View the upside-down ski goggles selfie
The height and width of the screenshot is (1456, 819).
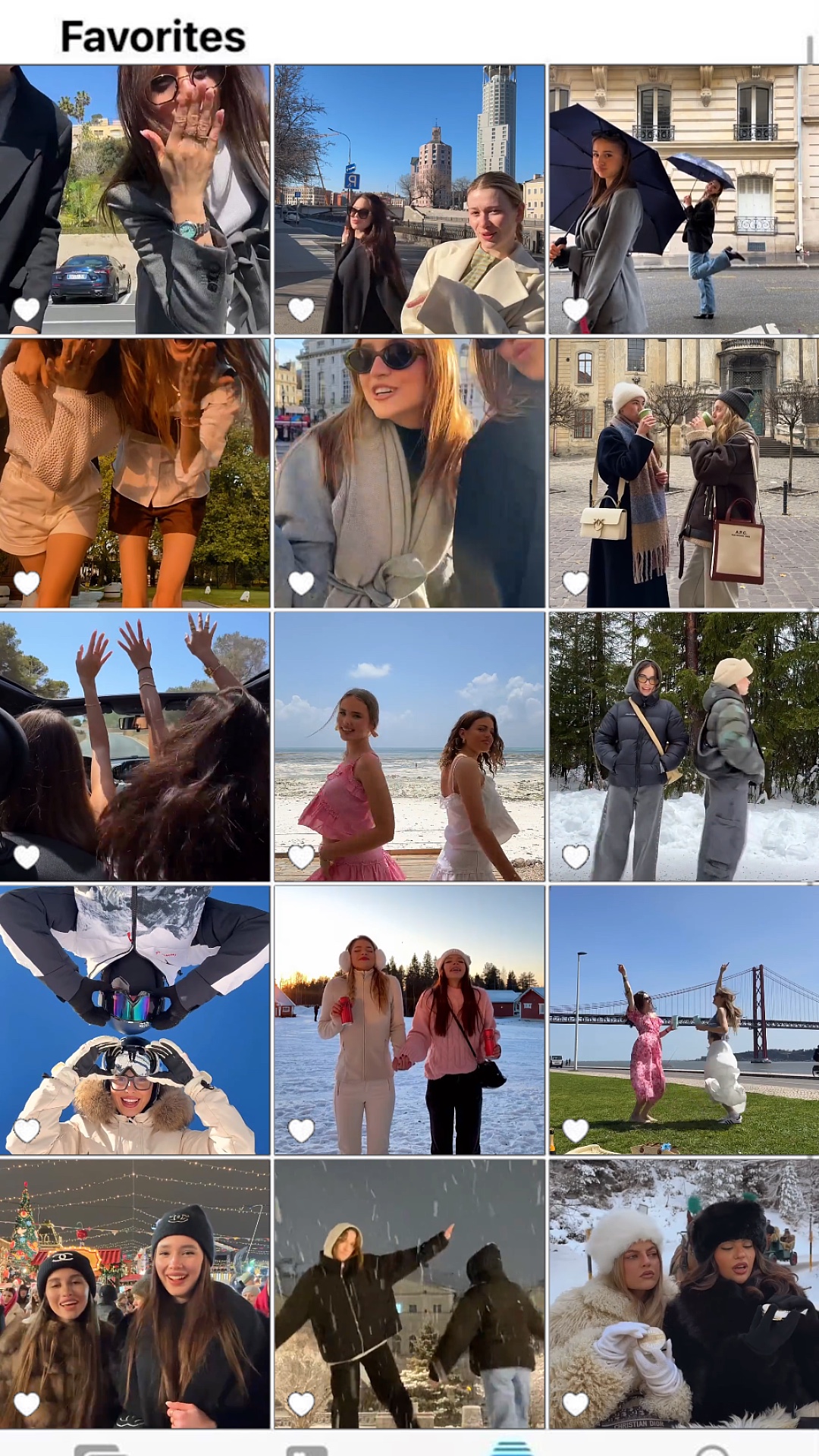(x=135, y=1020)
